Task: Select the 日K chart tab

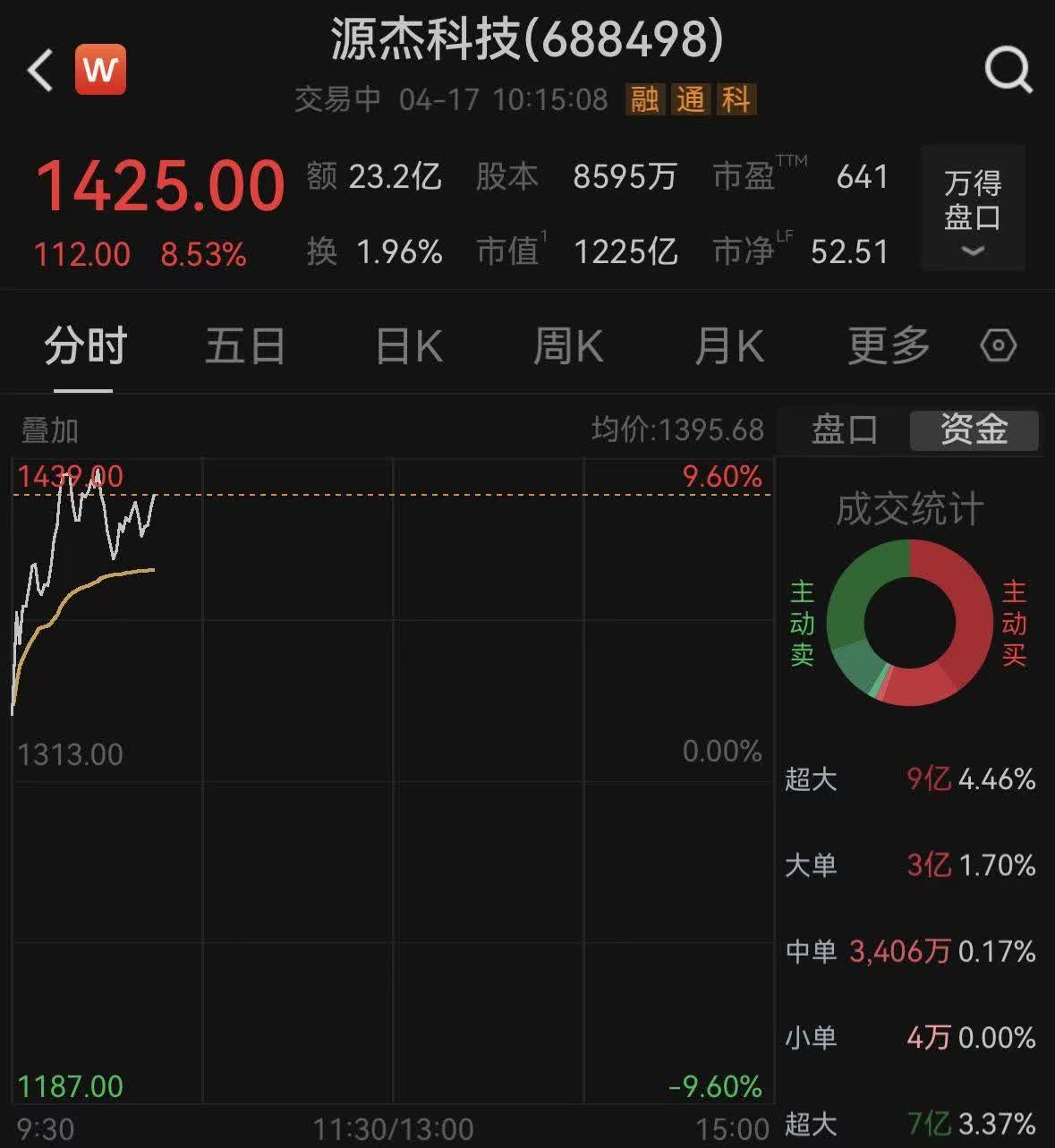Action: tap(409, 346)
